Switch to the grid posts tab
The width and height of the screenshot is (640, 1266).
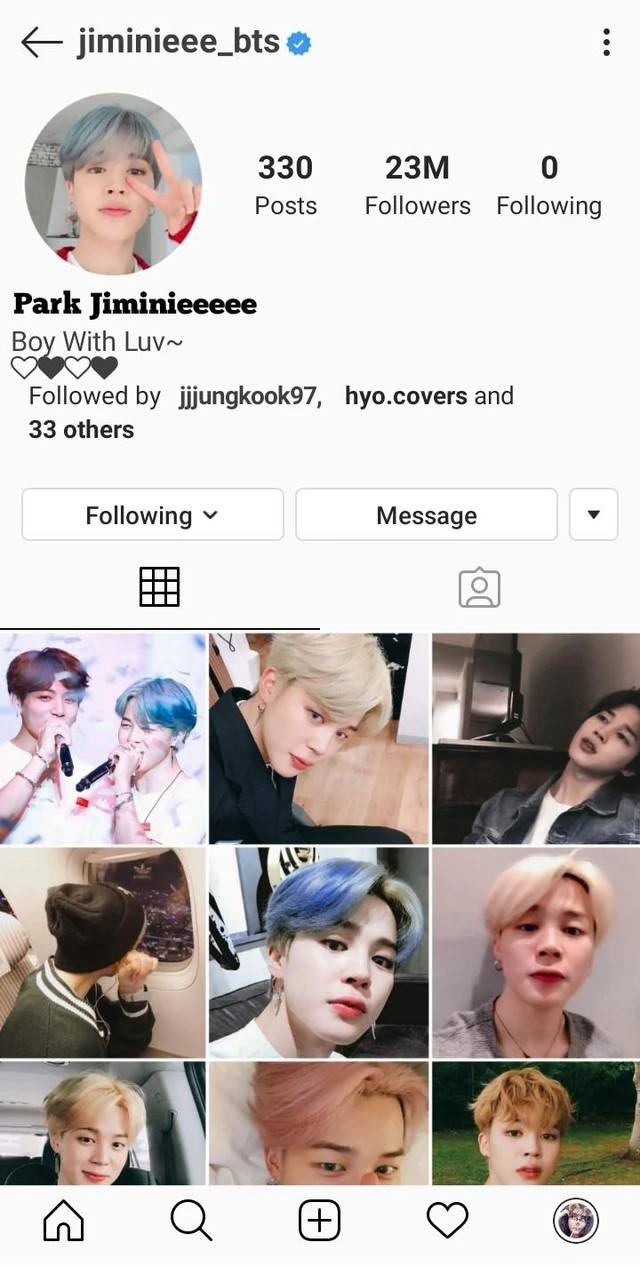coord(159,587)
